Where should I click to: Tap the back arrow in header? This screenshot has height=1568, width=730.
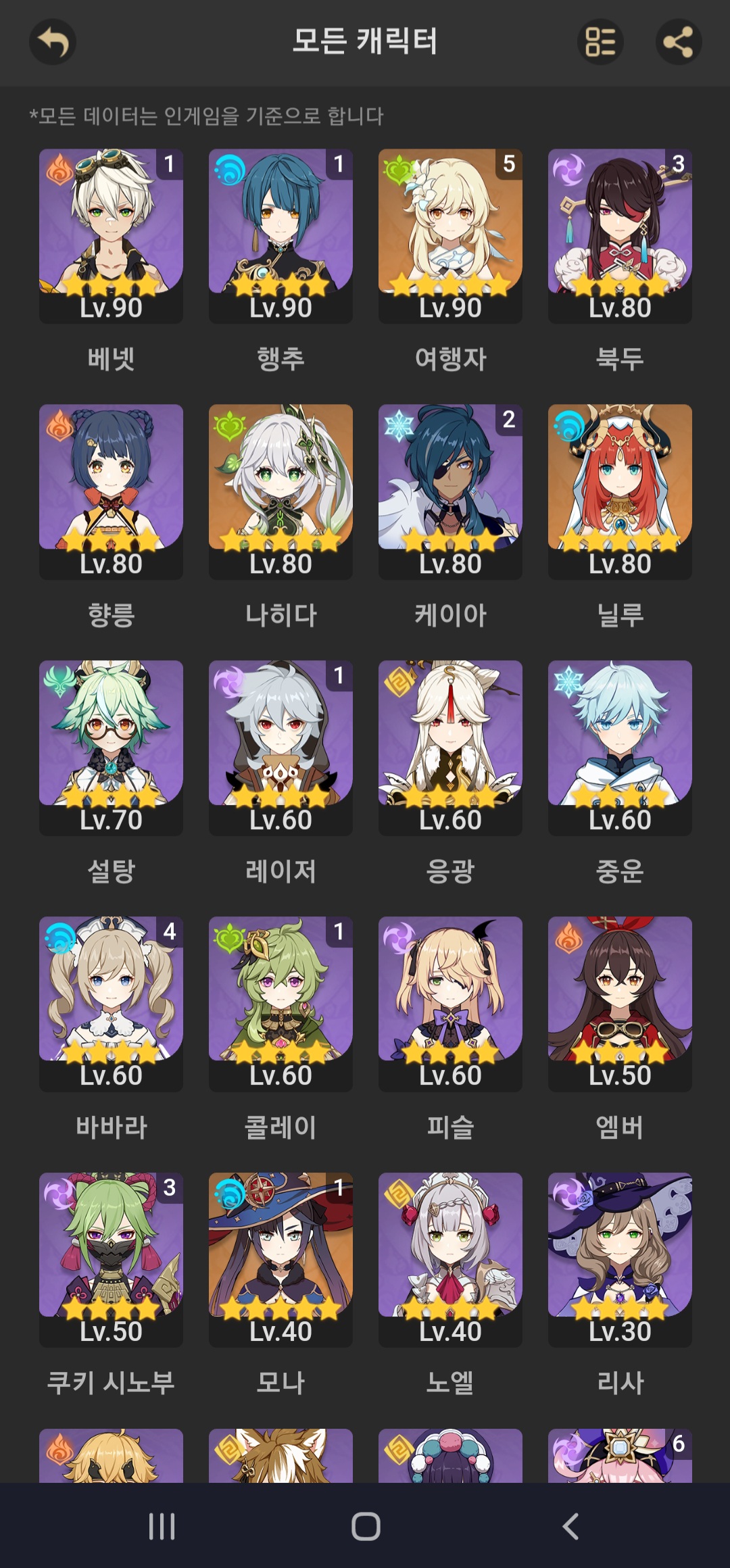click(53, 42)
